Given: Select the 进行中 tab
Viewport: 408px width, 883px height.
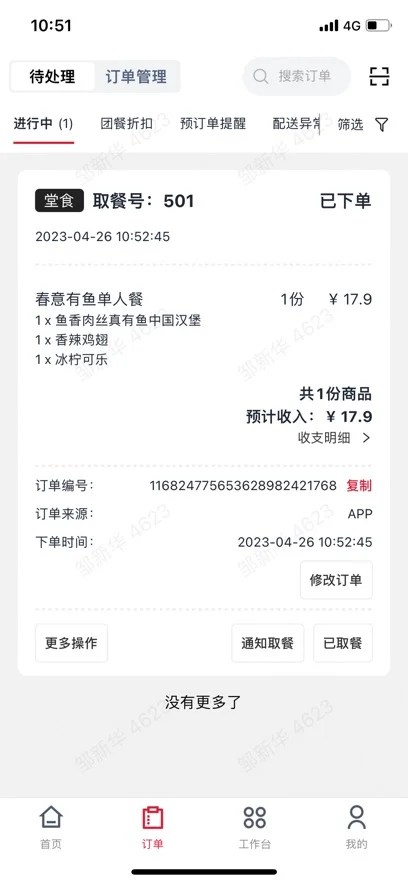Looking at the screenshot, I should click(x=43, y=124).
